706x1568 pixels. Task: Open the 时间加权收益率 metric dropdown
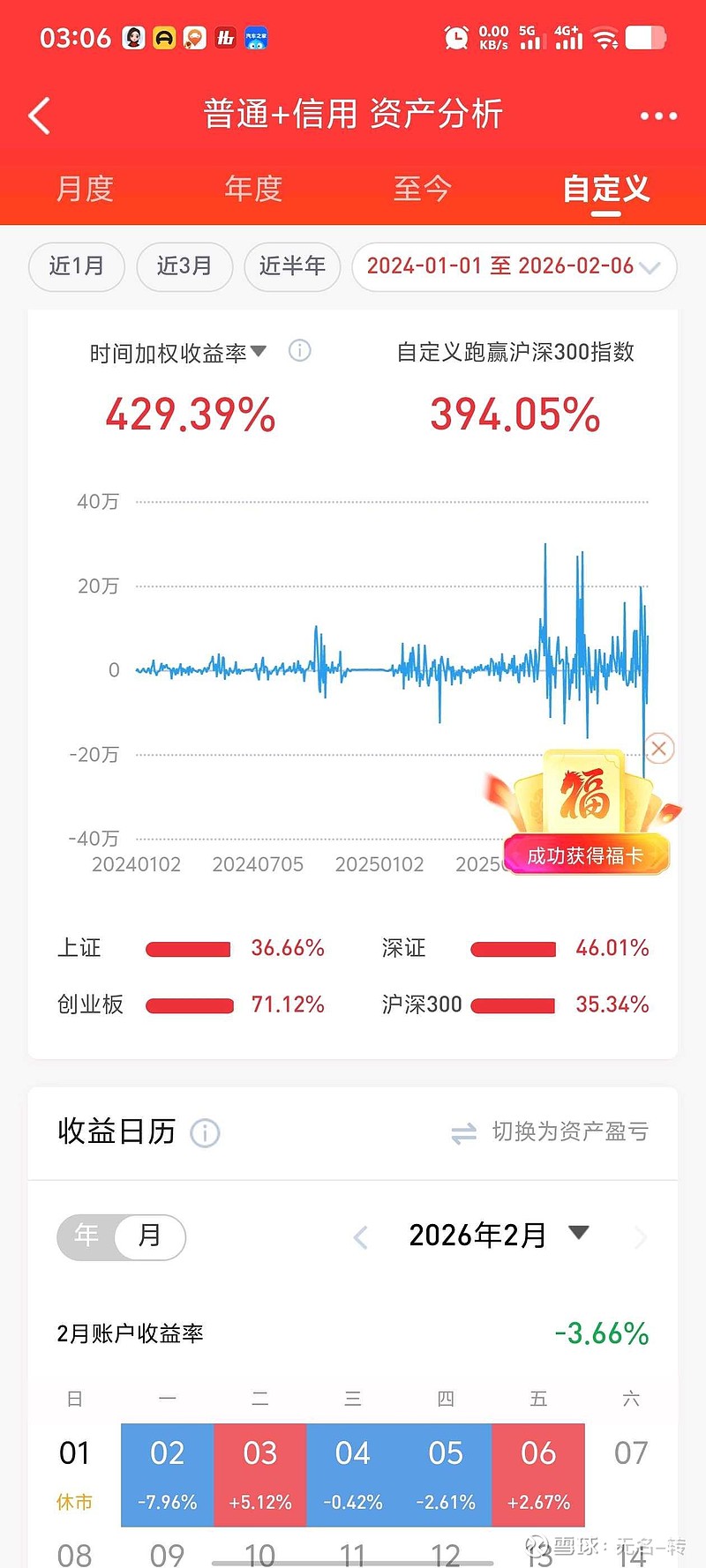coord(258,349)
